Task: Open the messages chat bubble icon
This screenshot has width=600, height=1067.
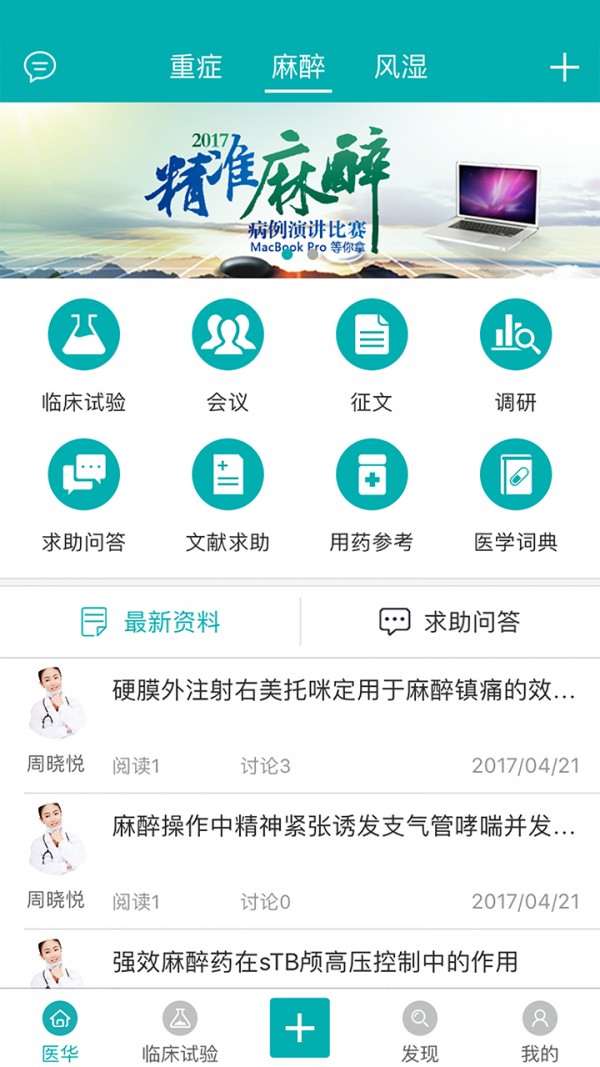Action: tap(40, 67)
